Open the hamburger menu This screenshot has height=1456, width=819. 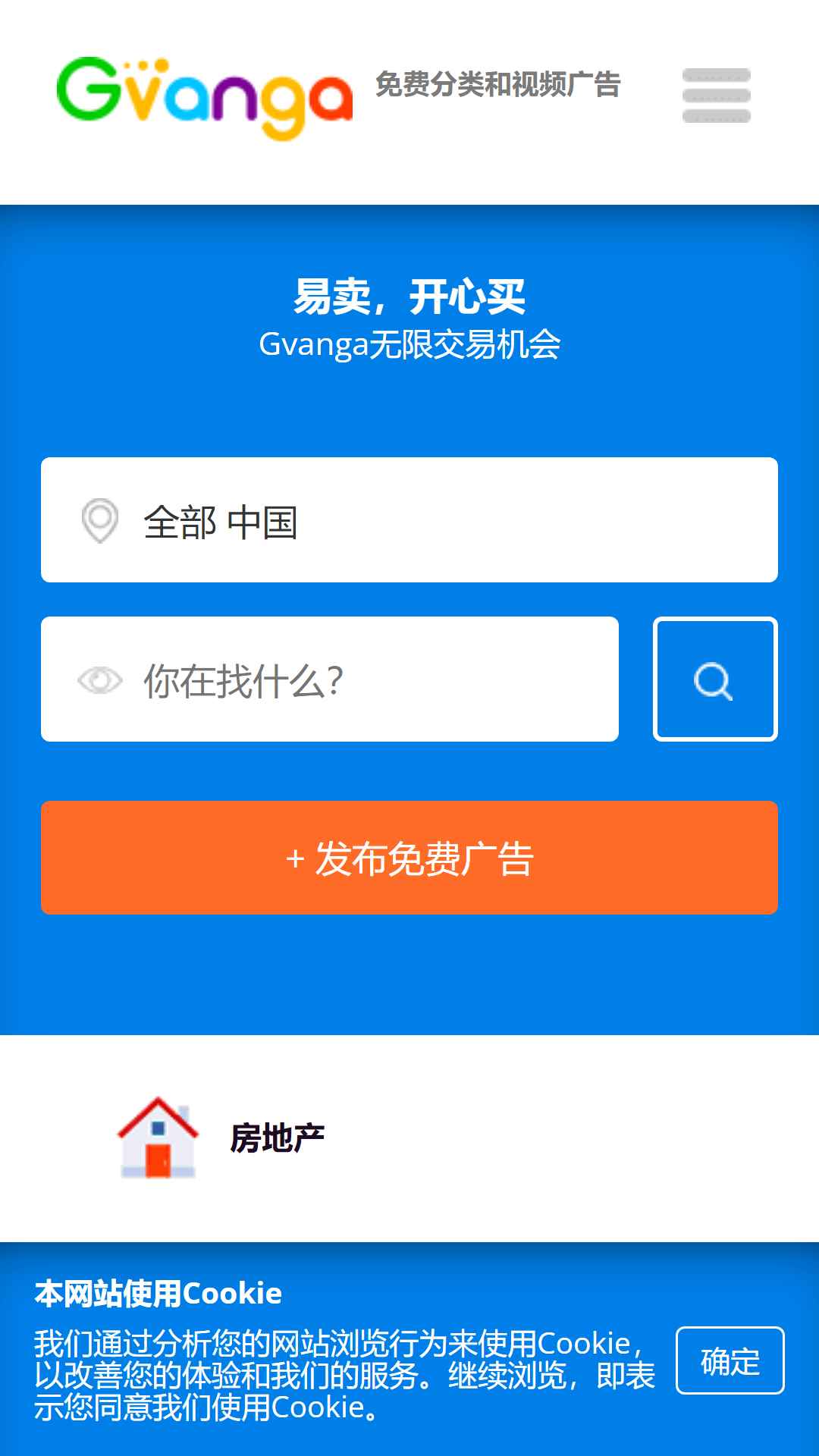[x=716, y=96]
